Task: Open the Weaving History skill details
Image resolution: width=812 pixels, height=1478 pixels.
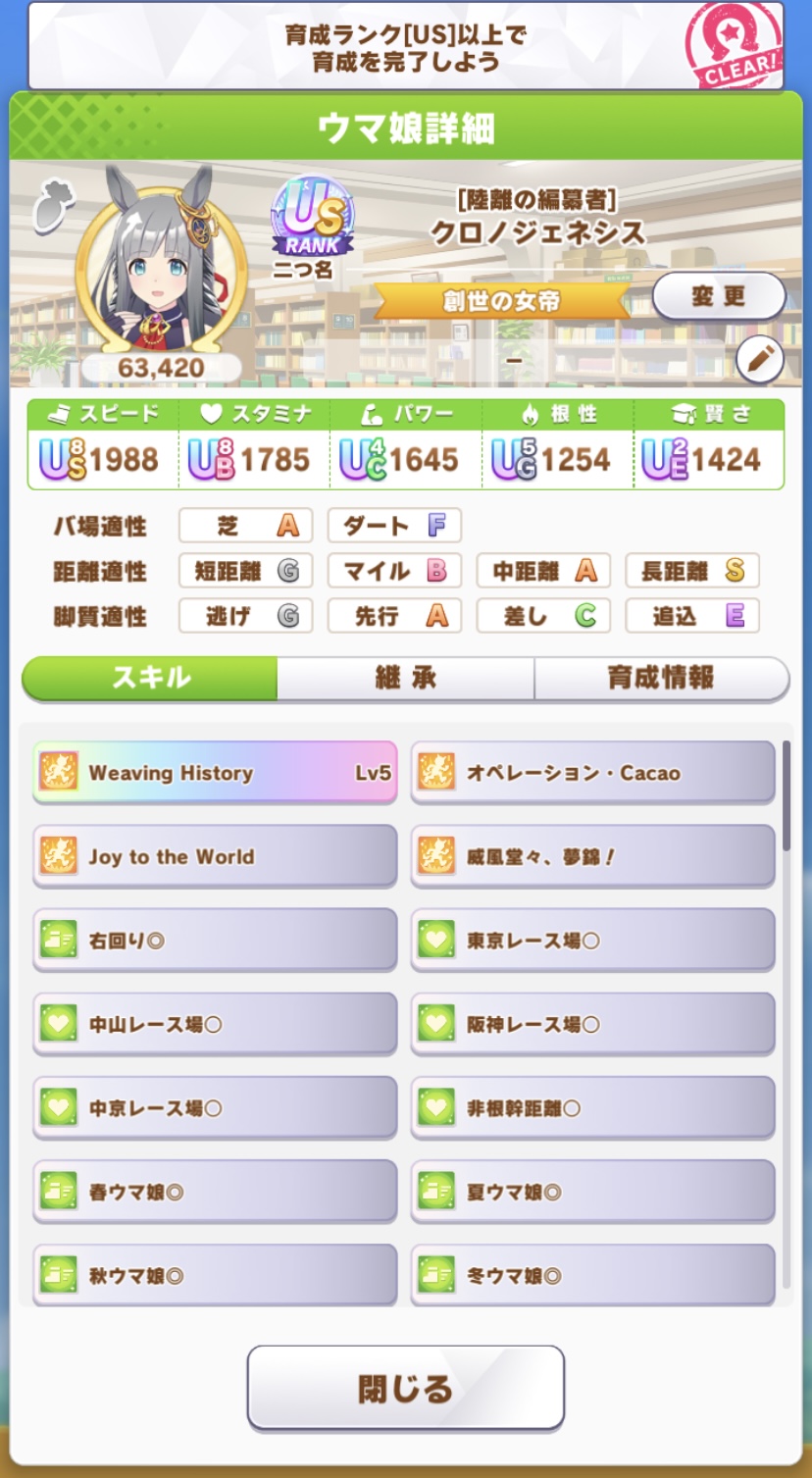Action: coord(215,773)
